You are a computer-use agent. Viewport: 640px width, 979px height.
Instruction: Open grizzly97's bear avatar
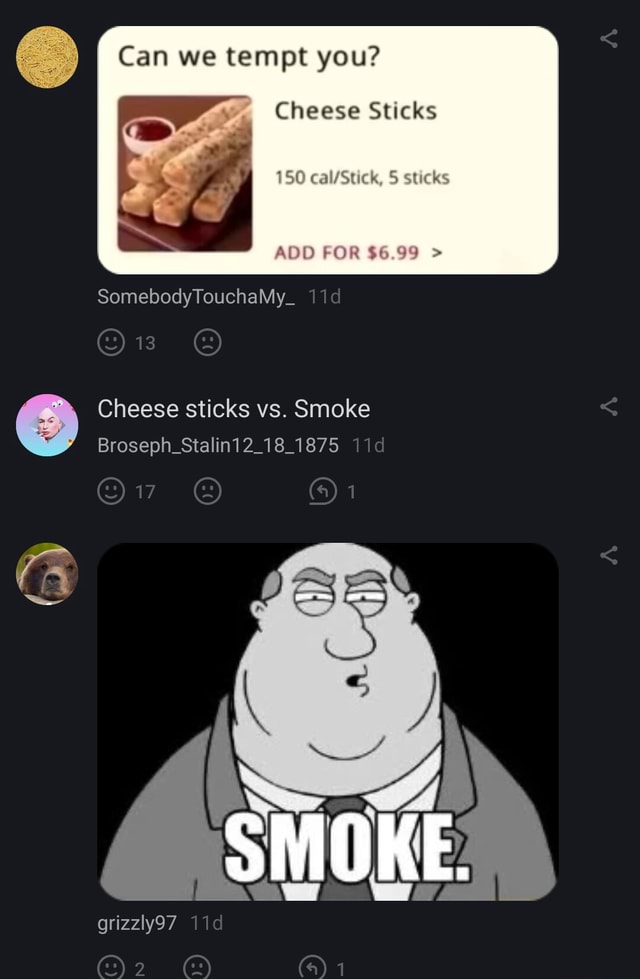point(47,574)
